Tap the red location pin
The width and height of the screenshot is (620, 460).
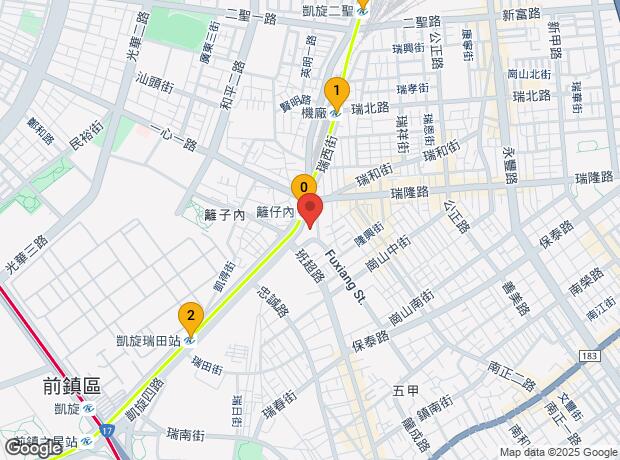pyautogui.click(x=311, y=211)
